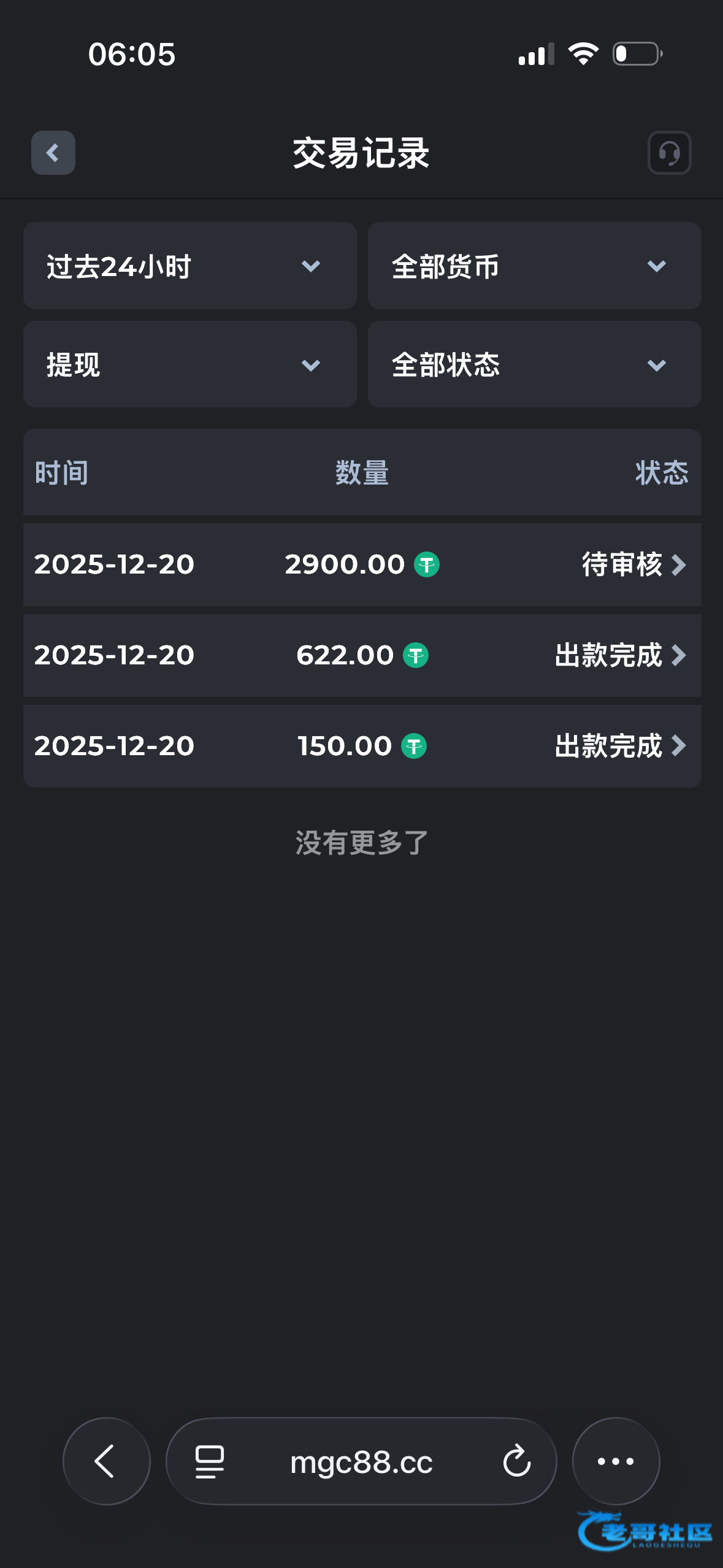Open customer support headset icon

669,153
